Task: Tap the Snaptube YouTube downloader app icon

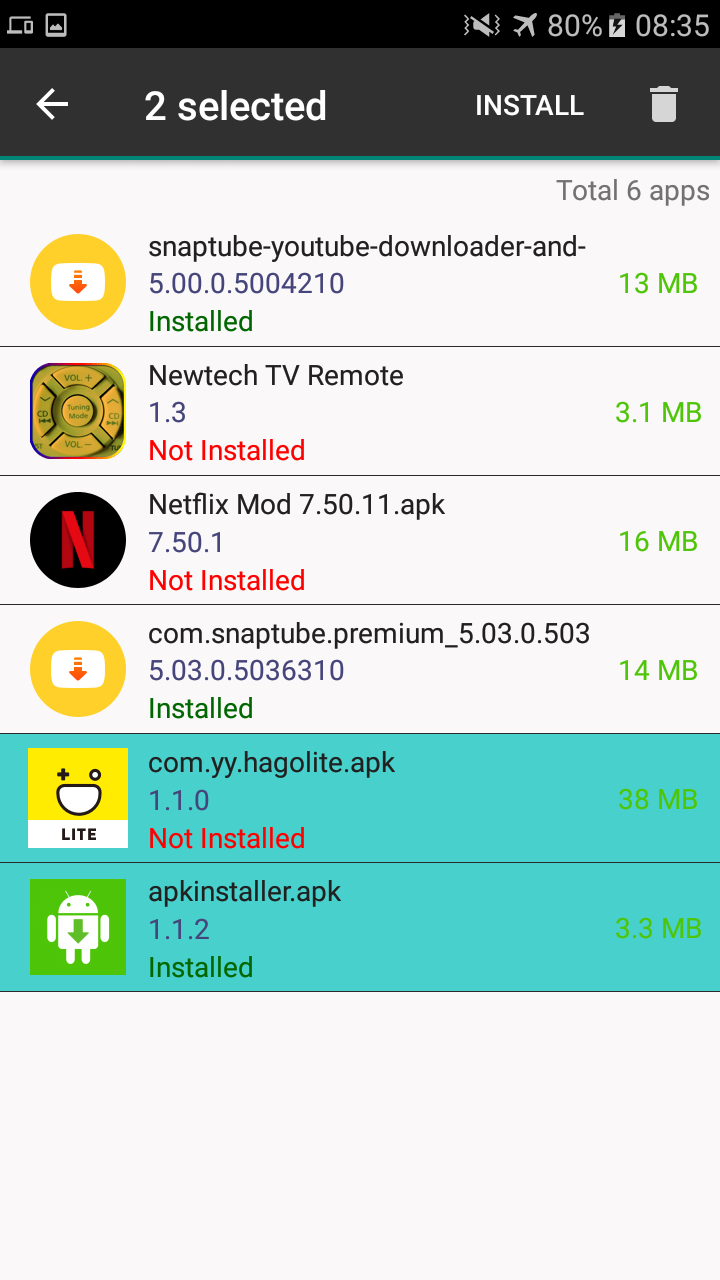Action: [78, 282]
